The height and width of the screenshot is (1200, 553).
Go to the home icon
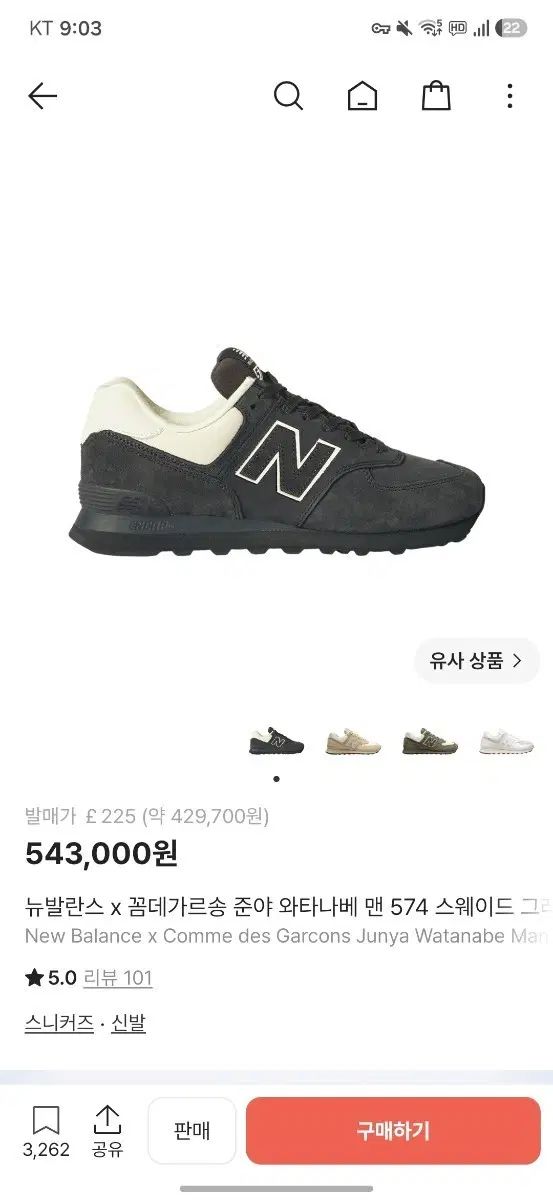pyautogui.click(x=362, y=96)
